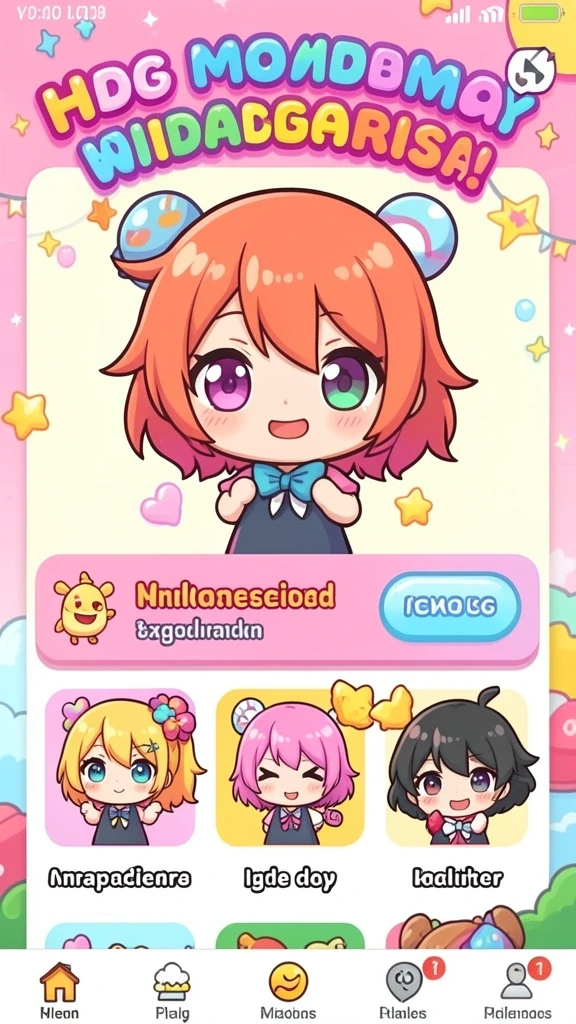Go to the Nleon home tab
576x1024 pixels.
tap(59, 991)
